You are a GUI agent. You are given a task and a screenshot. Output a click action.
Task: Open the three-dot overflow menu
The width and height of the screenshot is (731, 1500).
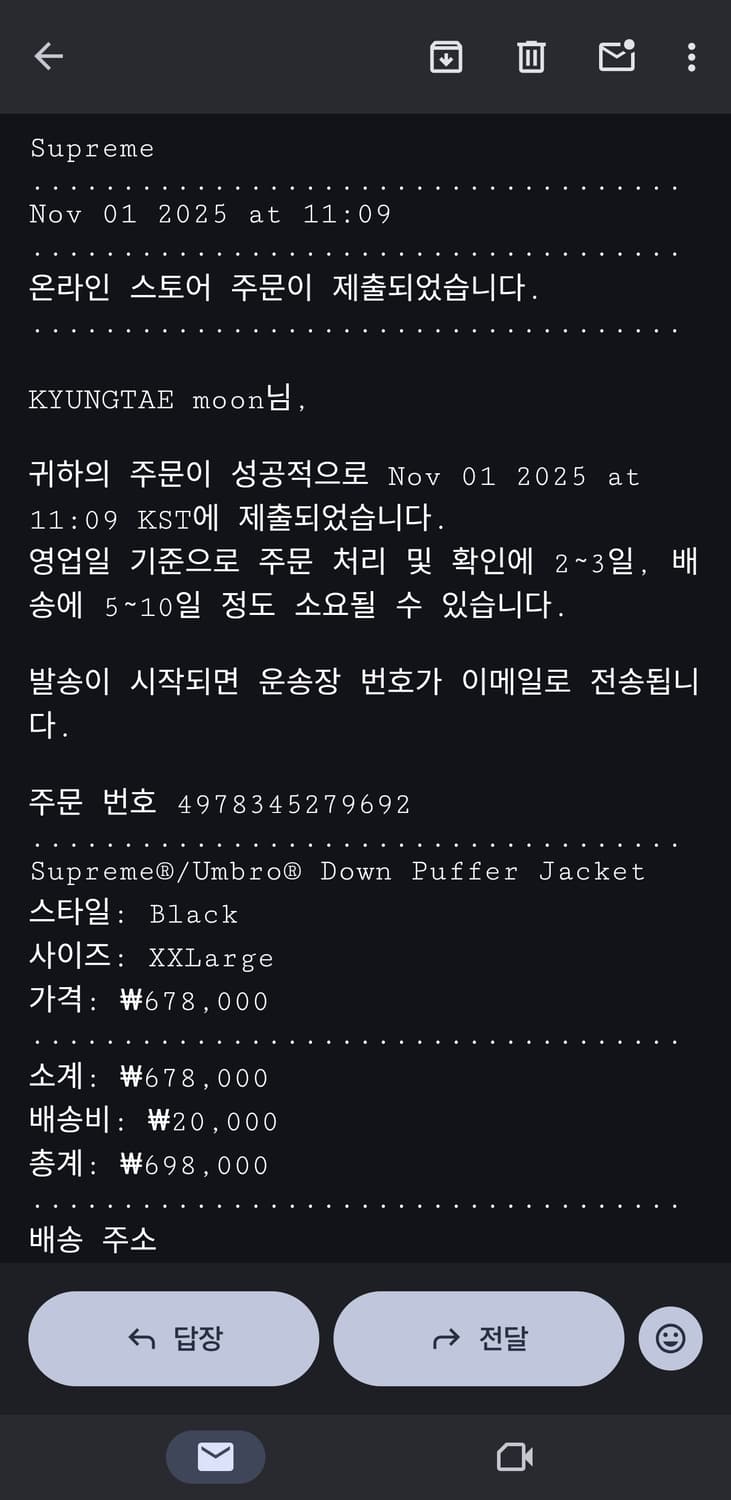point(691,56)
